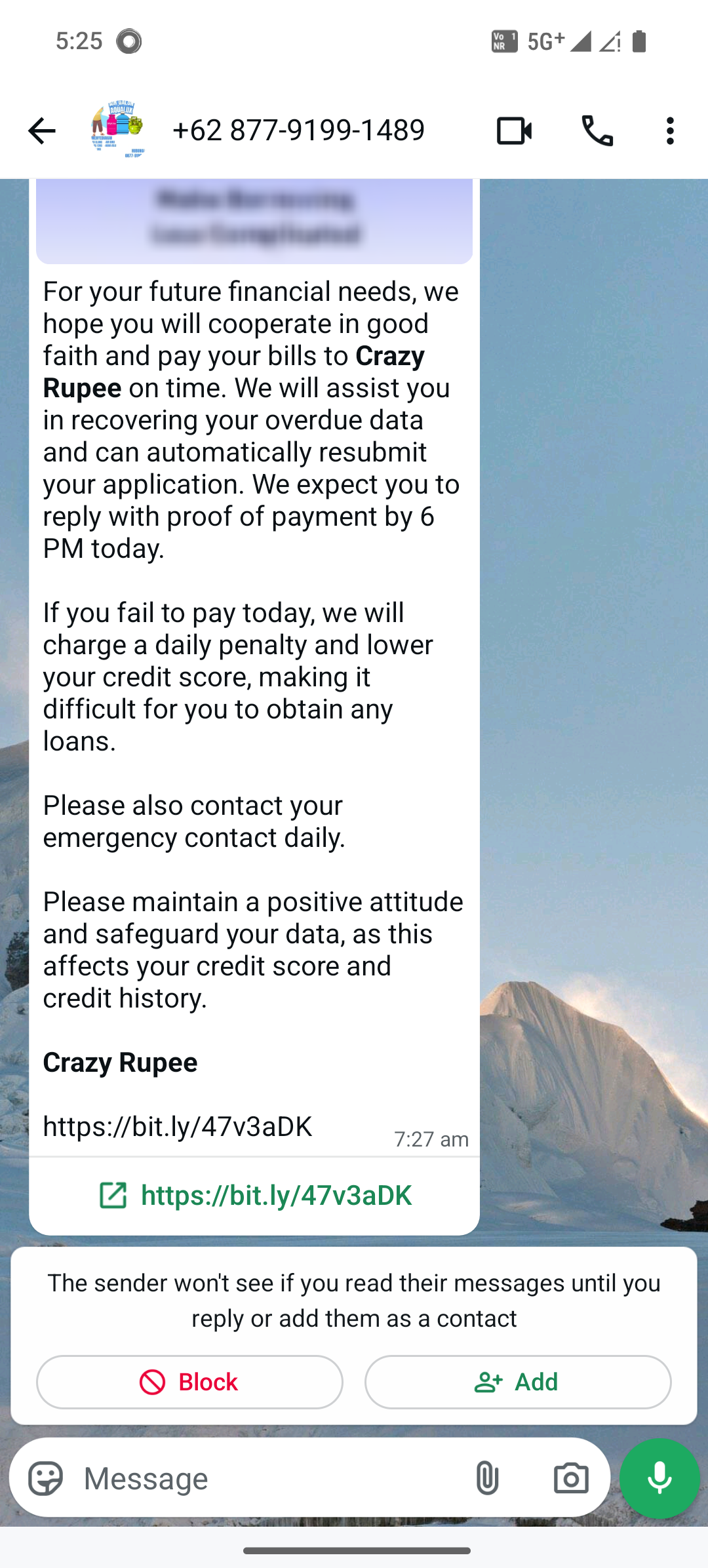Viewport: 708px width, 1568px height.
Task: Open the camera from the message bar
Action: tap(570, 1478)
